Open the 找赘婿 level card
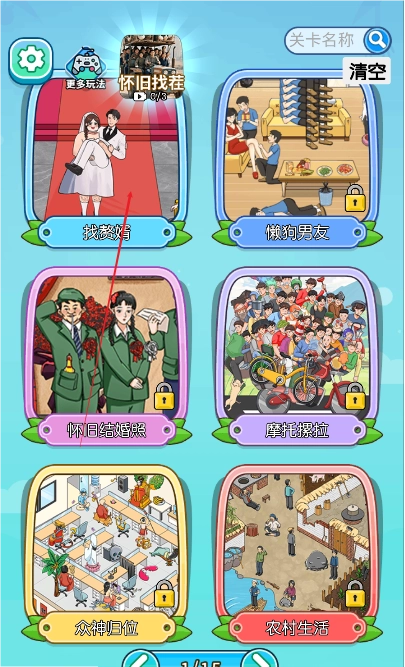This screenshot has width=405, height=667. click(x=106, y=160)
